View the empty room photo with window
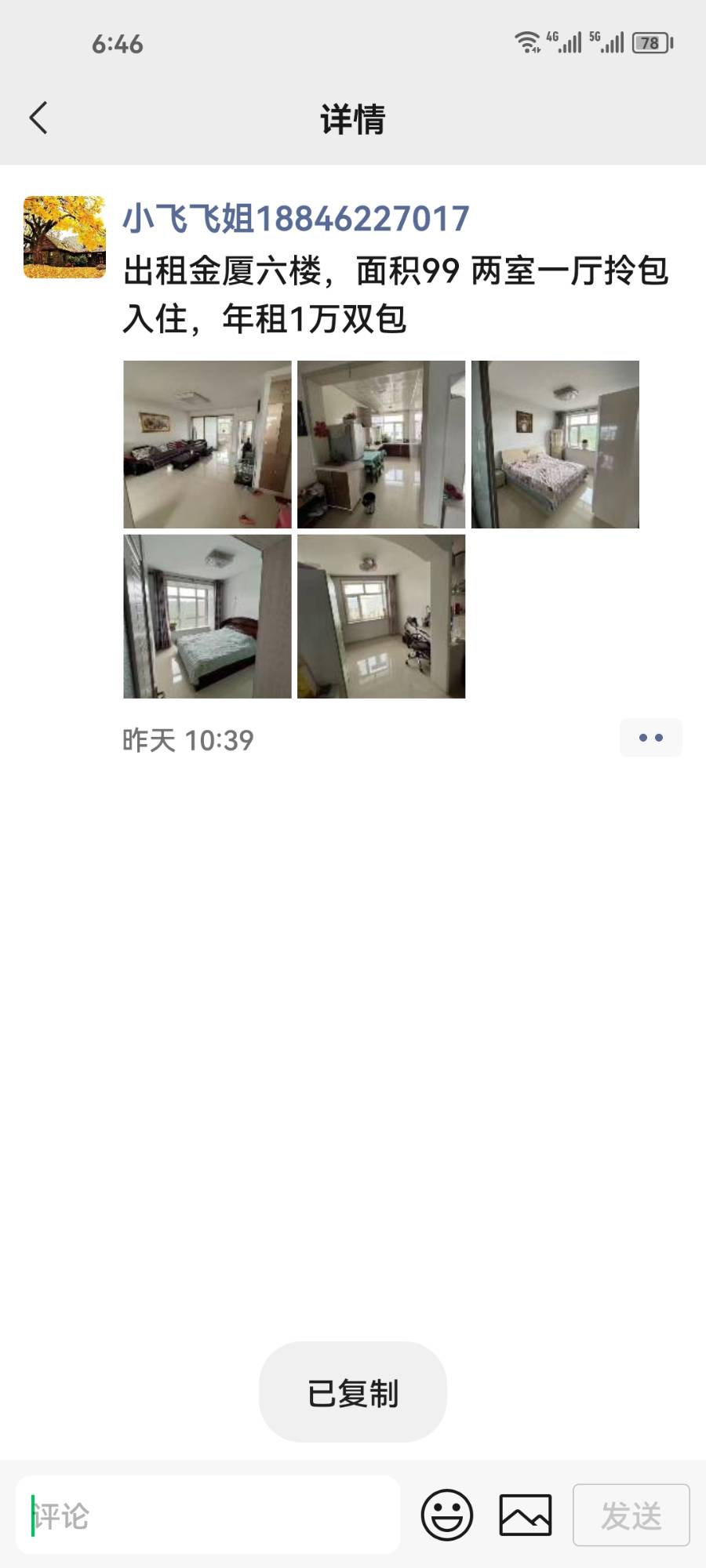Image resolution: width=706 pixels, height=1568 pixels. click(381, 616)
